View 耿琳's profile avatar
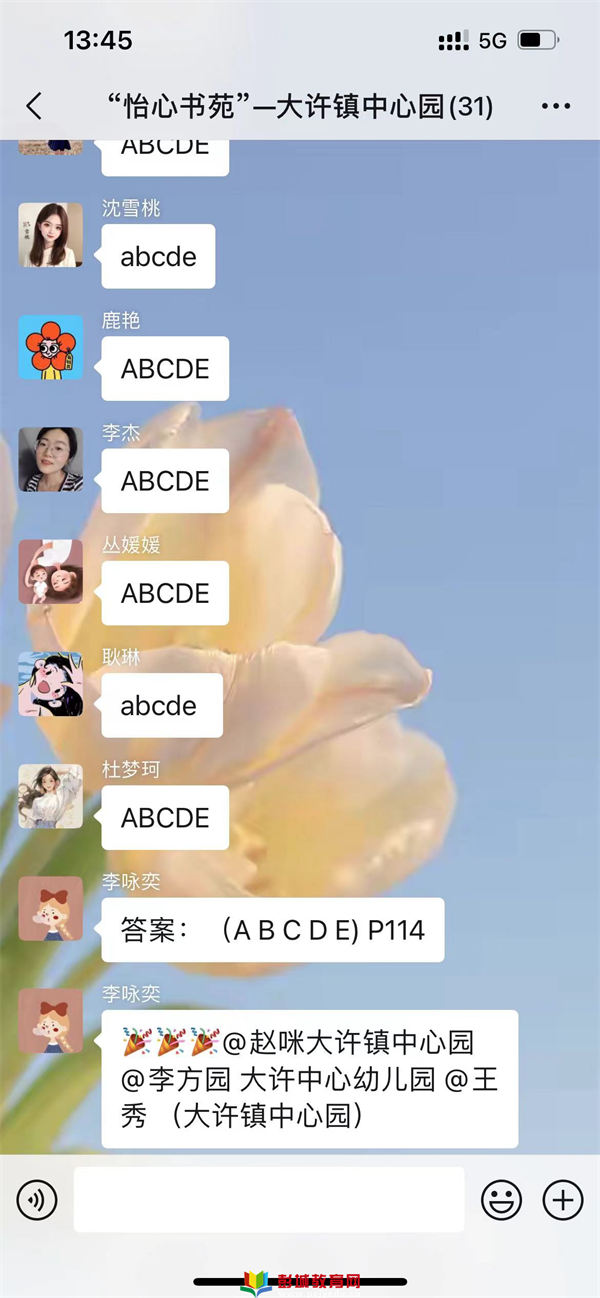This screenshot has height=1298, width=600. (50, 684)
